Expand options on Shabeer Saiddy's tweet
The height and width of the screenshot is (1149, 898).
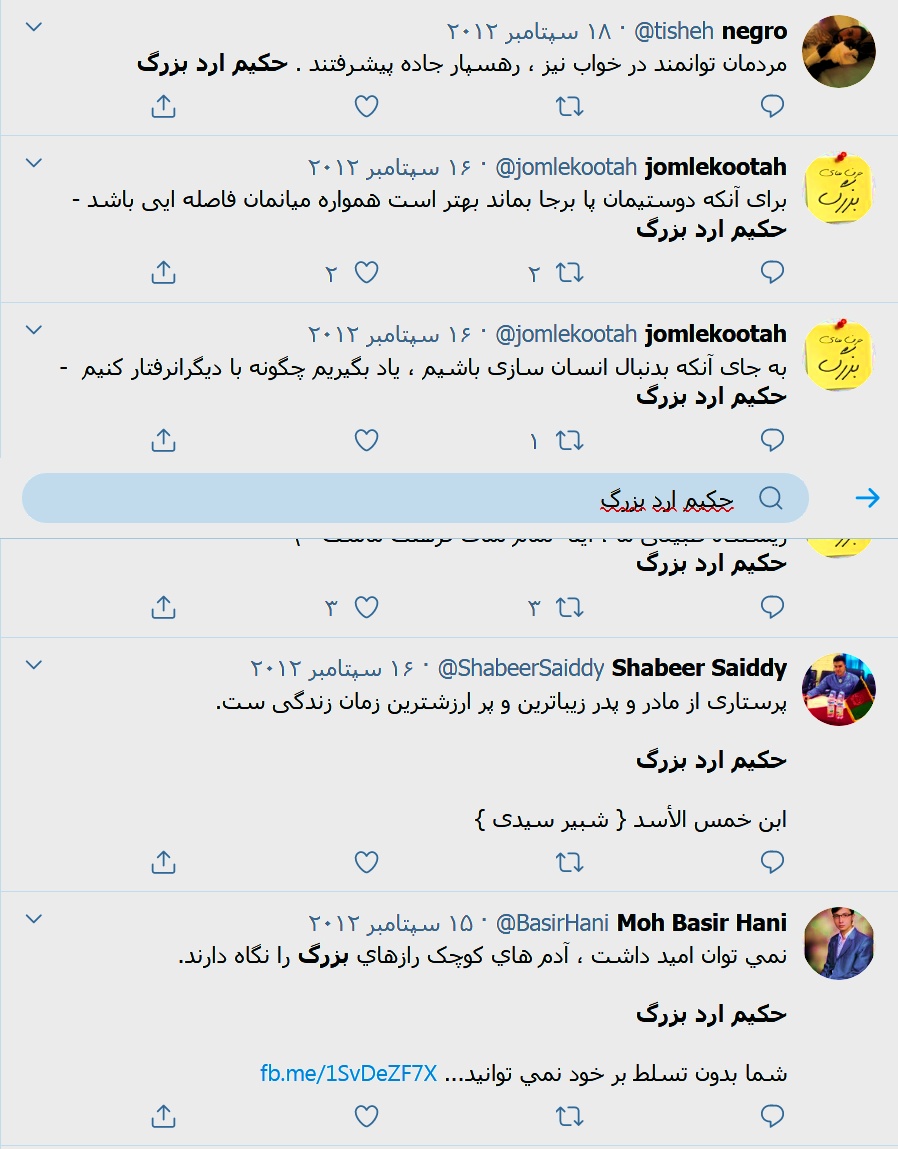33,665
